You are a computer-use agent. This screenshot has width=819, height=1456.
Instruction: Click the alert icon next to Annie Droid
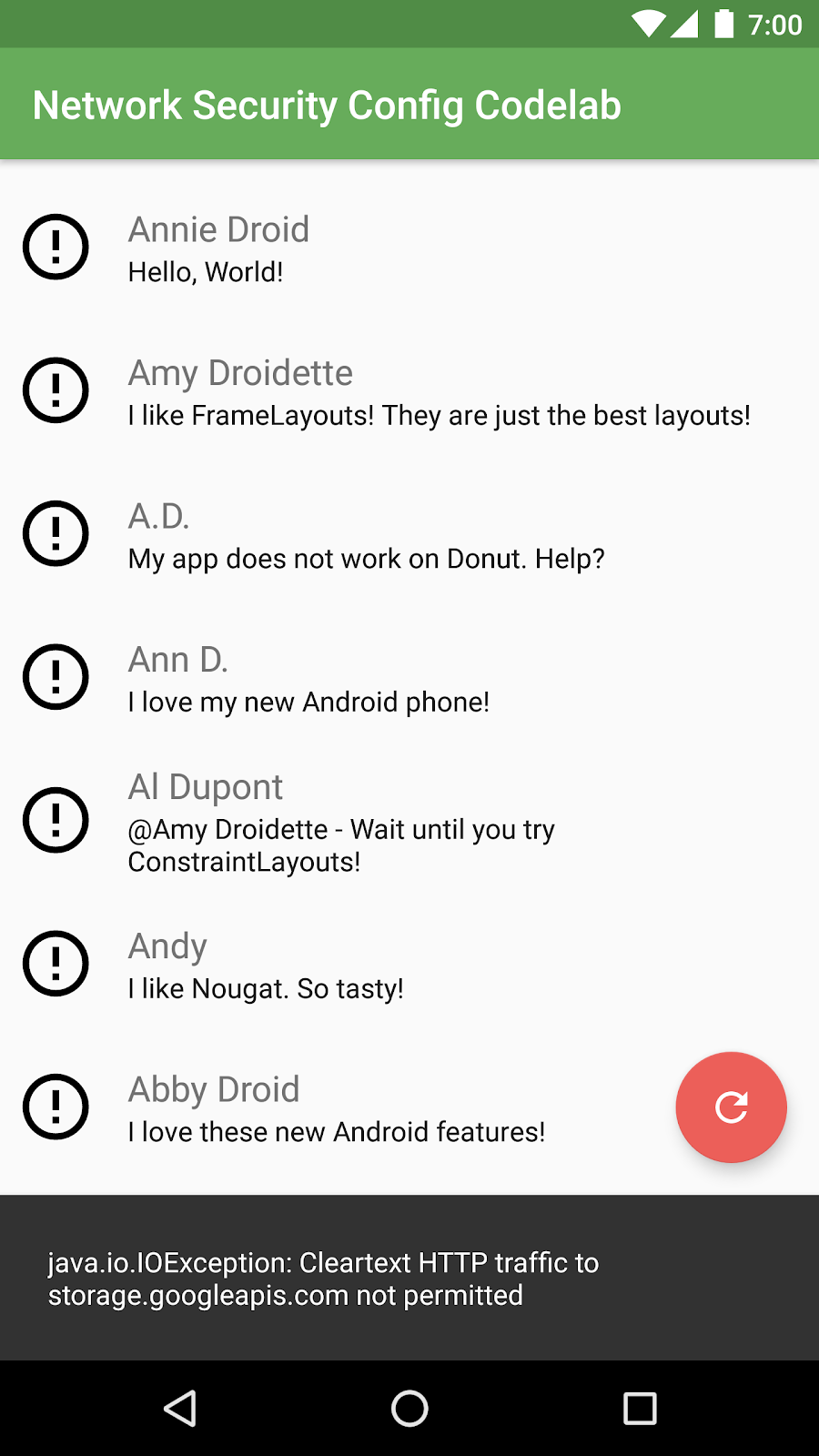(x=56, y=247)
